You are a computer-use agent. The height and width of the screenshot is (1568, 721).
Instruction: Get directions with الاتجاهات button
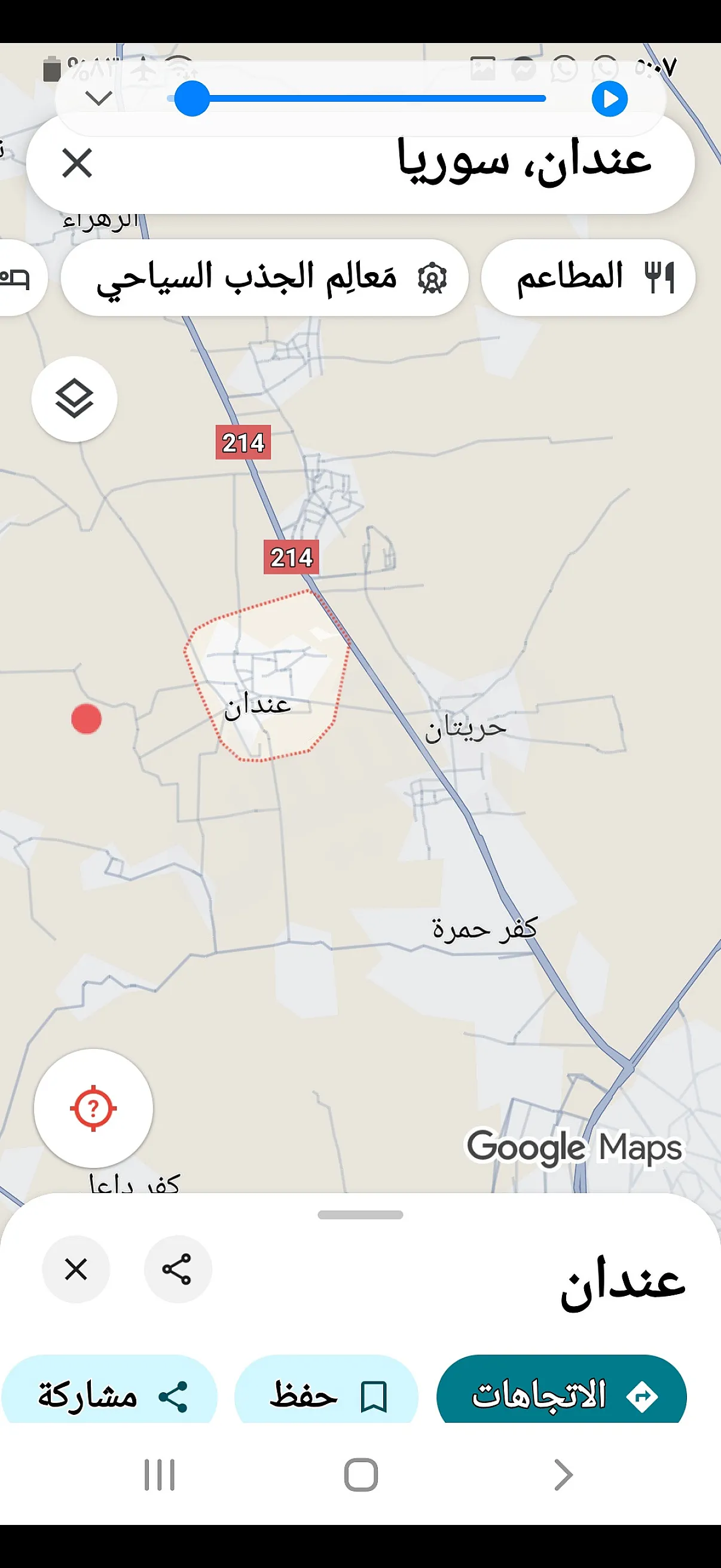(561, 1395)
